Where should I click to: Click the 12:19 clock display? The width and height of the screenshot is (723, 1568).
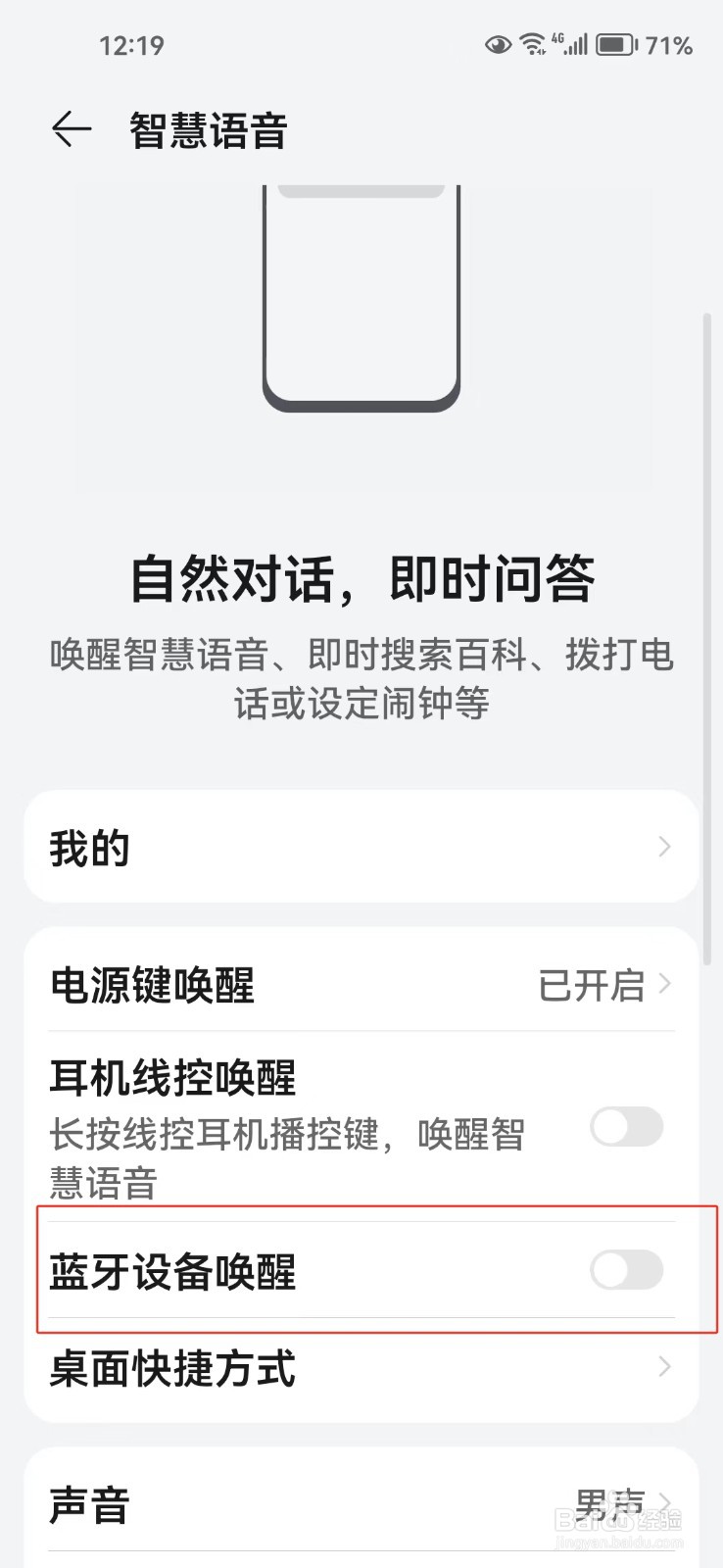(x=131, y=44)
